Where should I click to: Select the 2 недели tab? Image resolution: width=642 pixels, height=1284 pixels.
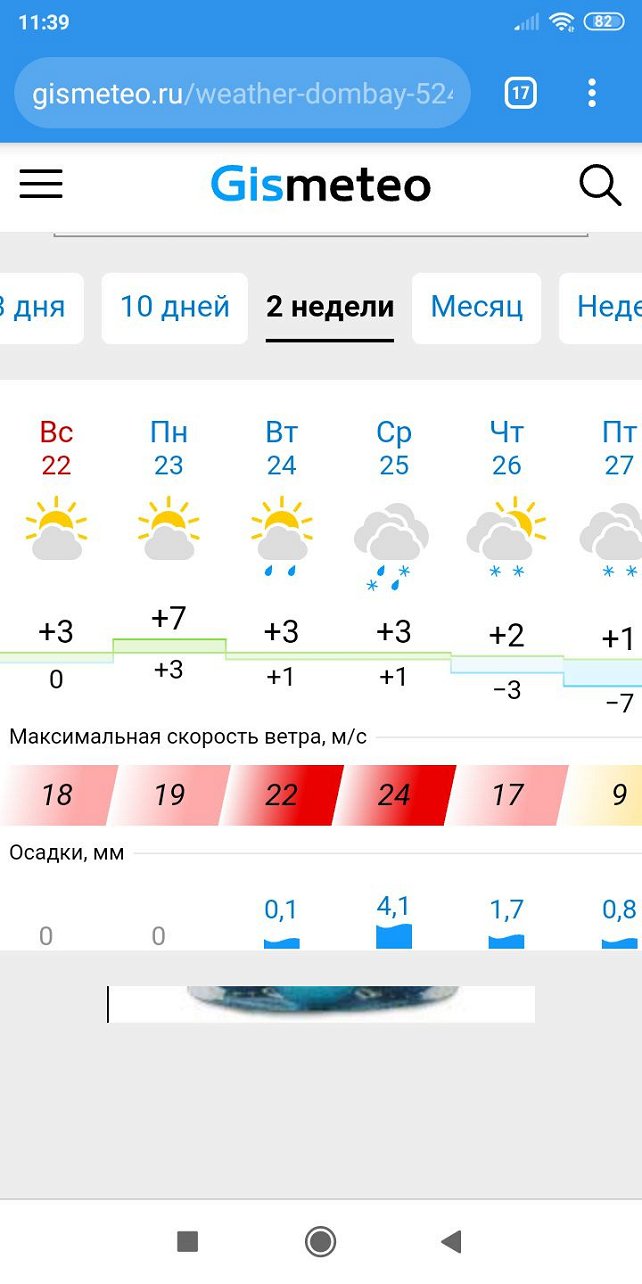[x=330, y=307]
